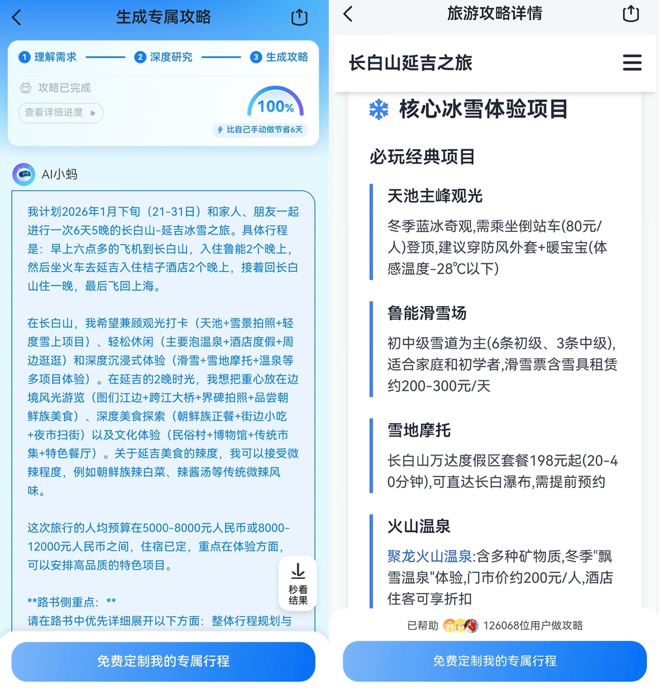Viewport: 659px width, 688px height.
Task: Go back from the 旅游攻略详情 screen
Action: click(348, 14)
